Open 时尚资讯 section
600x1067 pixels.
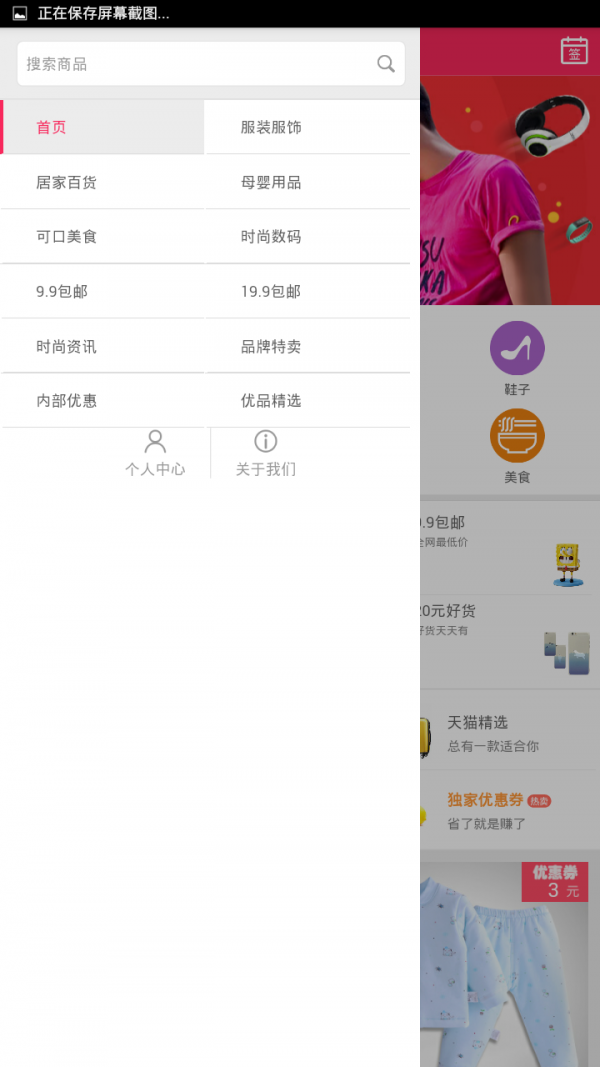102,347
